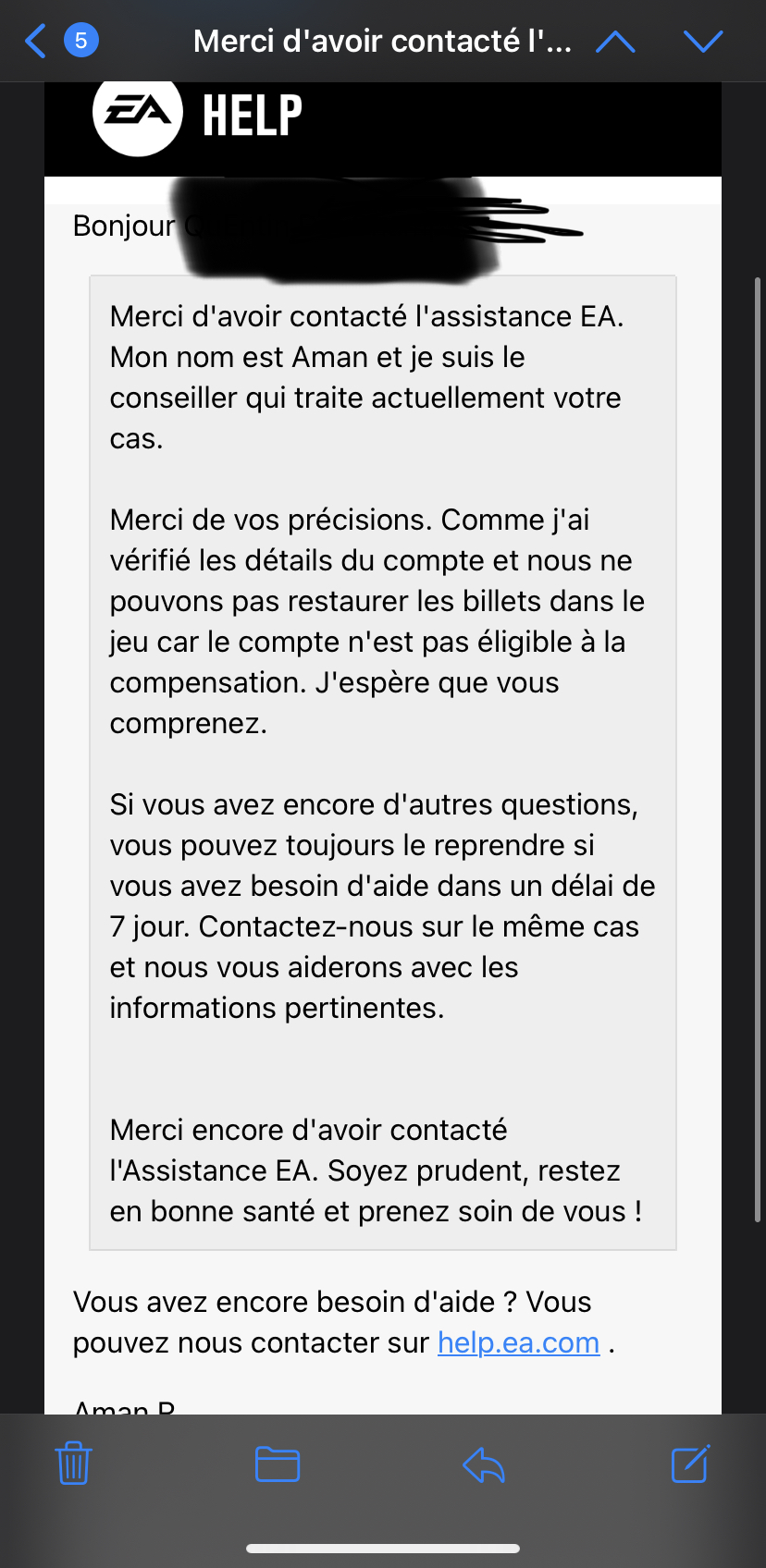Move this email to a folder
Viewport: 766px width, 1568px height.
(x=277, y=1464)
